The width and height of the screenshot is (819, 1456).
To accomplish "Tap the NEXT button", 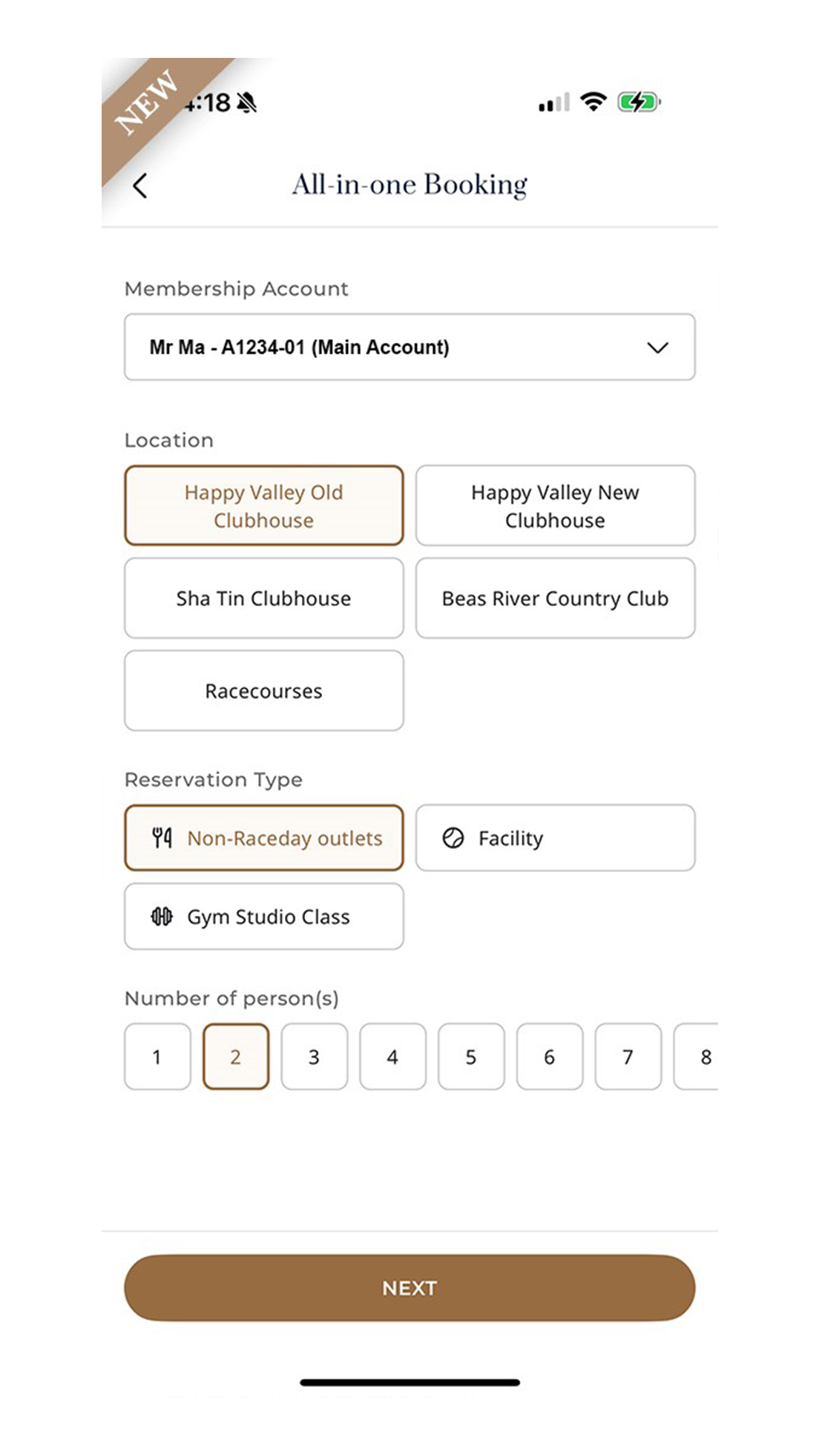I will 409,1288.
